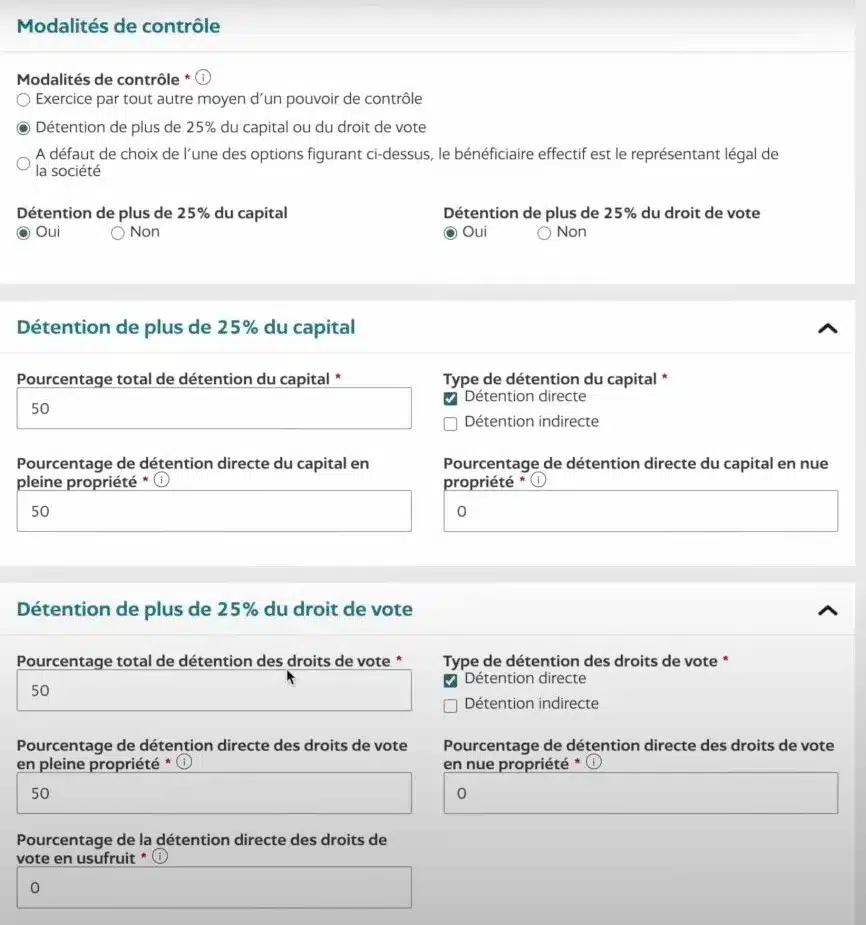
Task: Select Oui for 'Détention de plus de 25% du capital'
Action: tap(24, 233)
